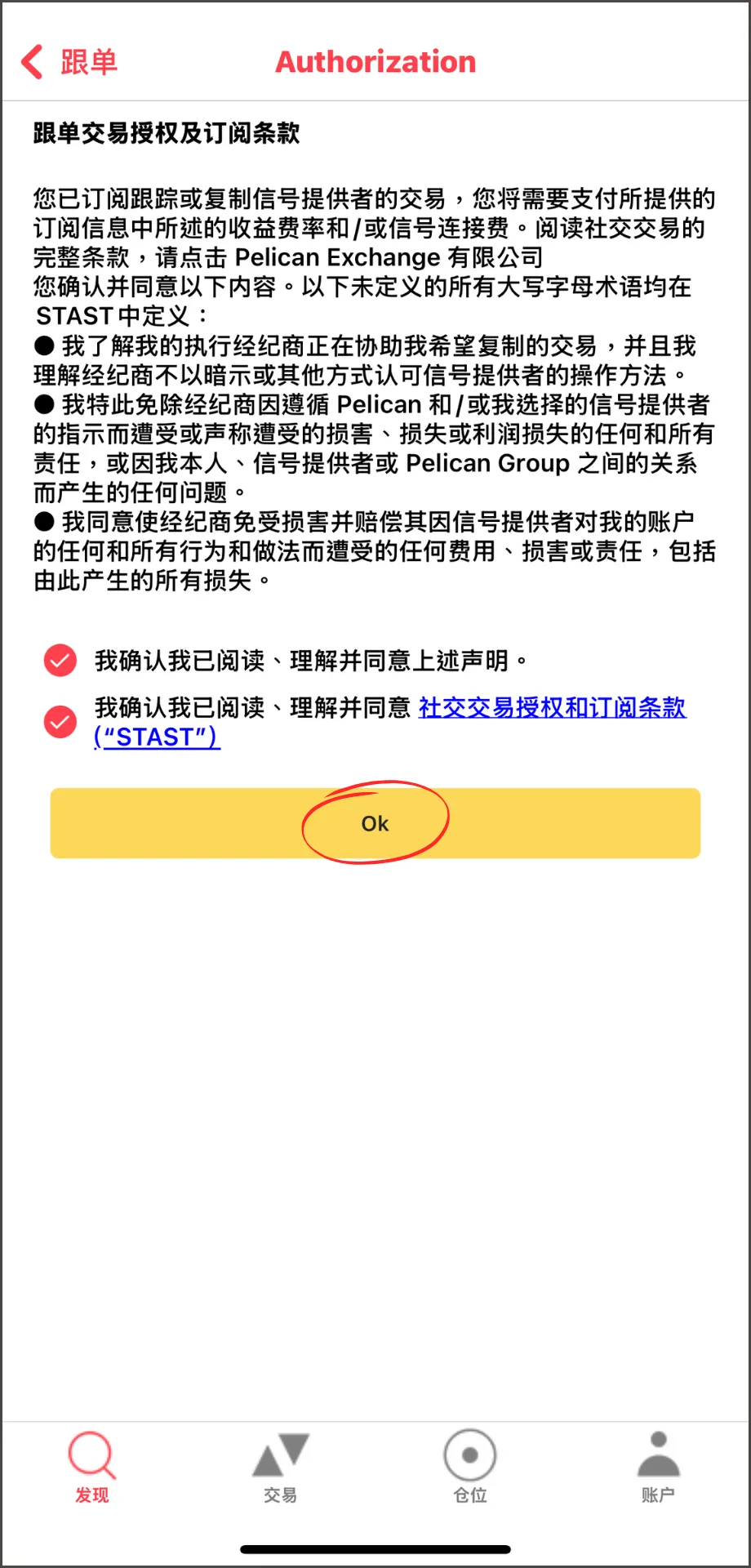Go back to 跟单
The image size is (751, 1568).
69,62
